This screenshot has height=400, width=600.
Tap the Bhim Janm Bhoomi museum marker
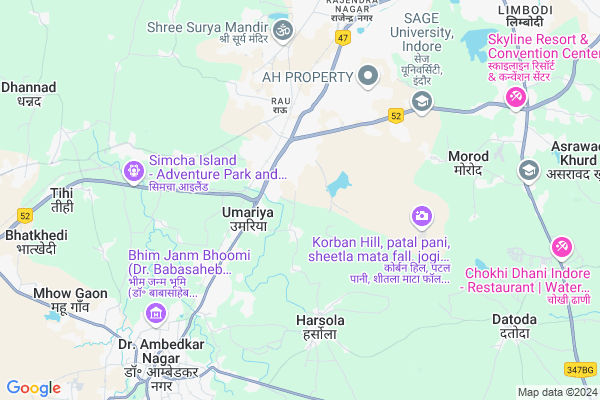point(155,314)
